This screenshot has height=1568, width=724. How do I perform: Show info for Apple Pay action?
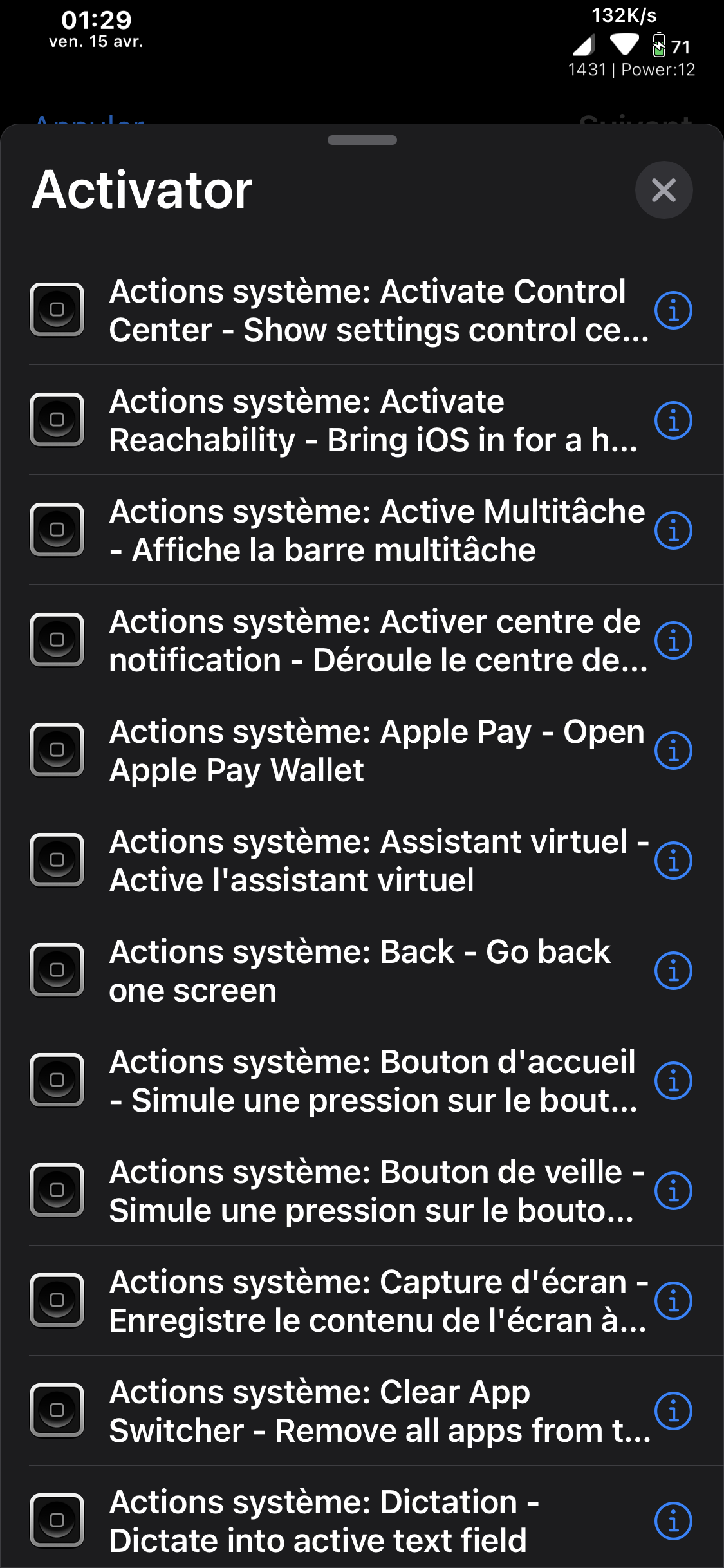click(x=673, y=751)
